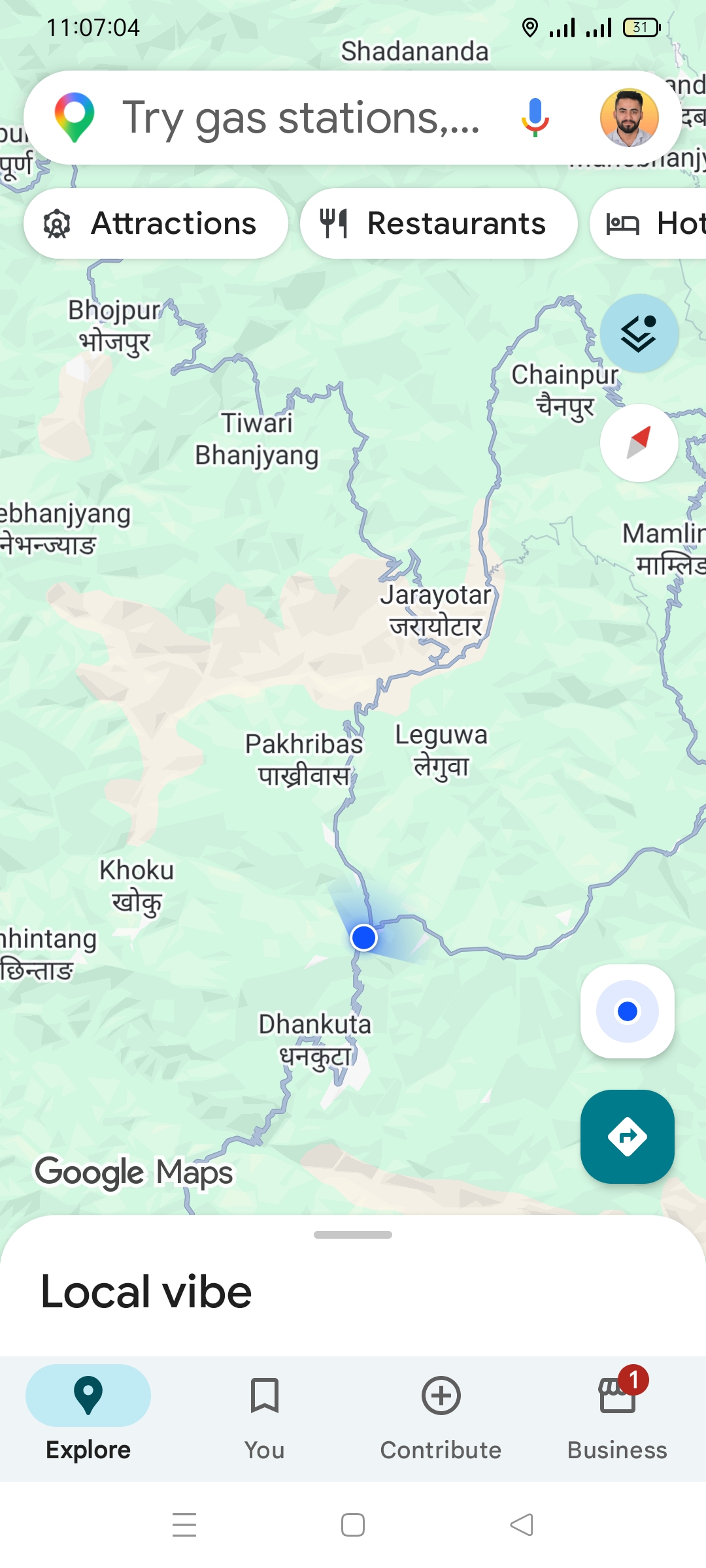Image resolution: width=706 pixels, height=1568 pixels.
Task: Open the account profile picture
Action: [629, 118]
